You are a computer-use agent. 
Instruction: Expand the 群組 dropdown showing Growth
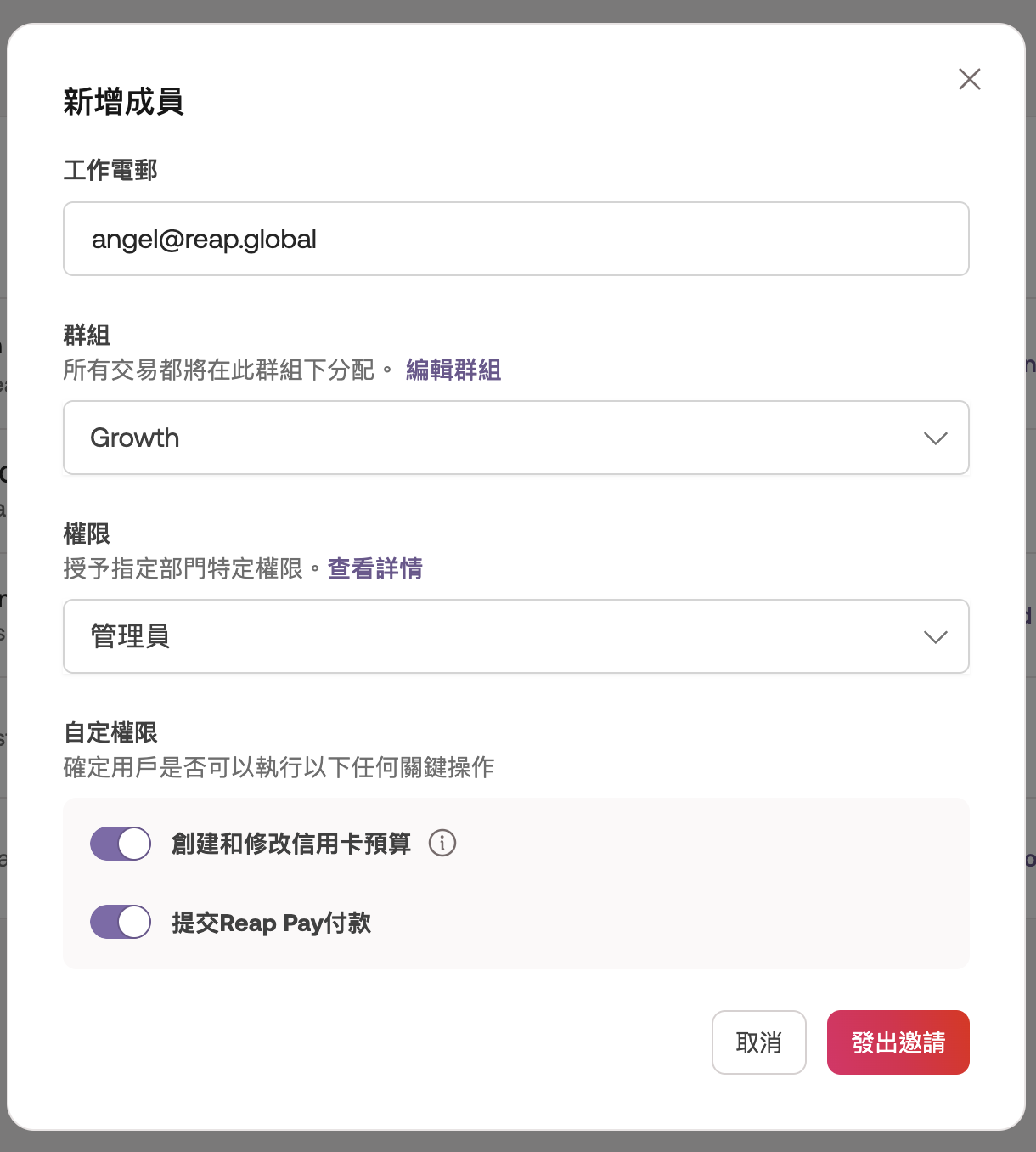tap(515, 438)
